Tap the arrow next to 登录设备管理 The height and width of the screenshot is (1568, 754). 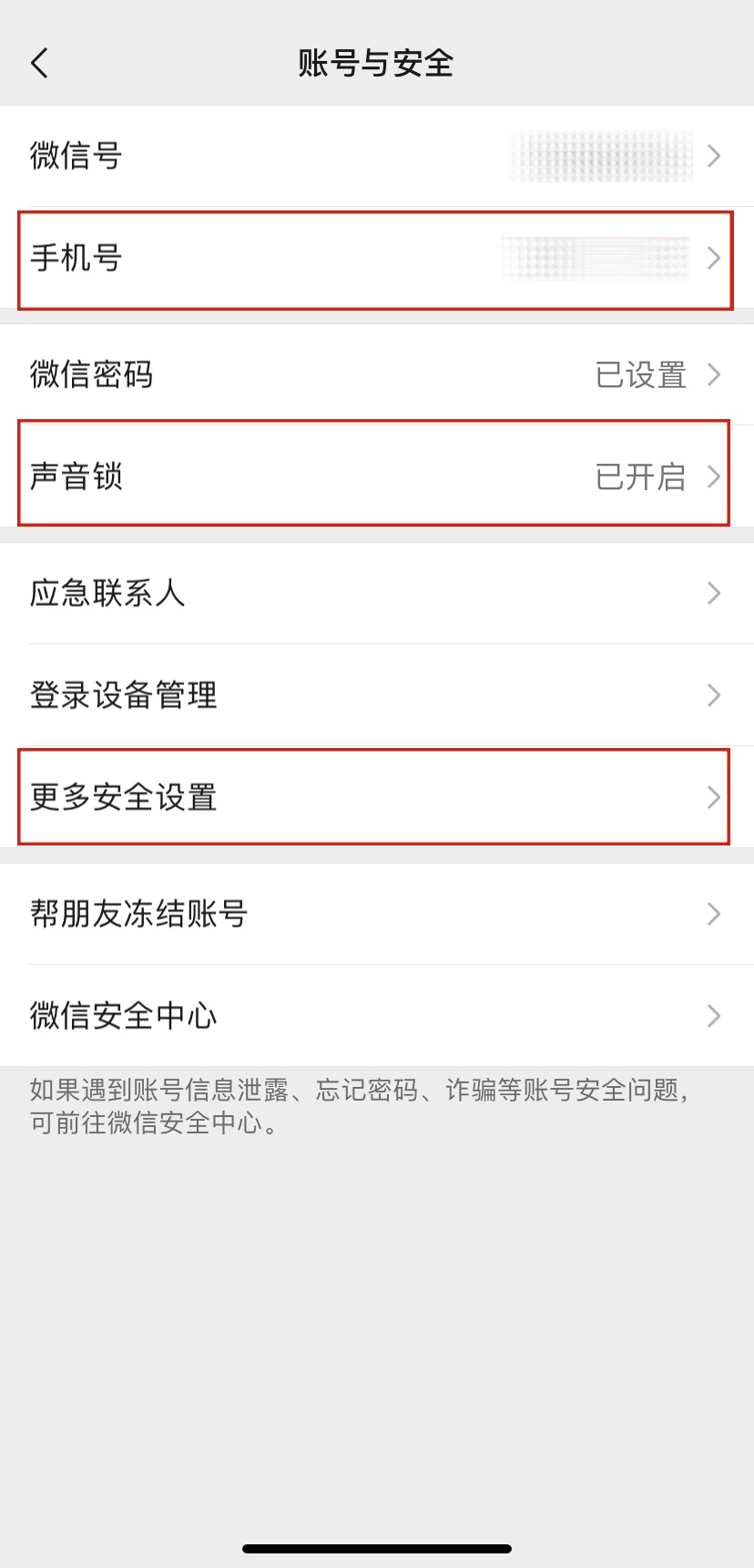715,695
